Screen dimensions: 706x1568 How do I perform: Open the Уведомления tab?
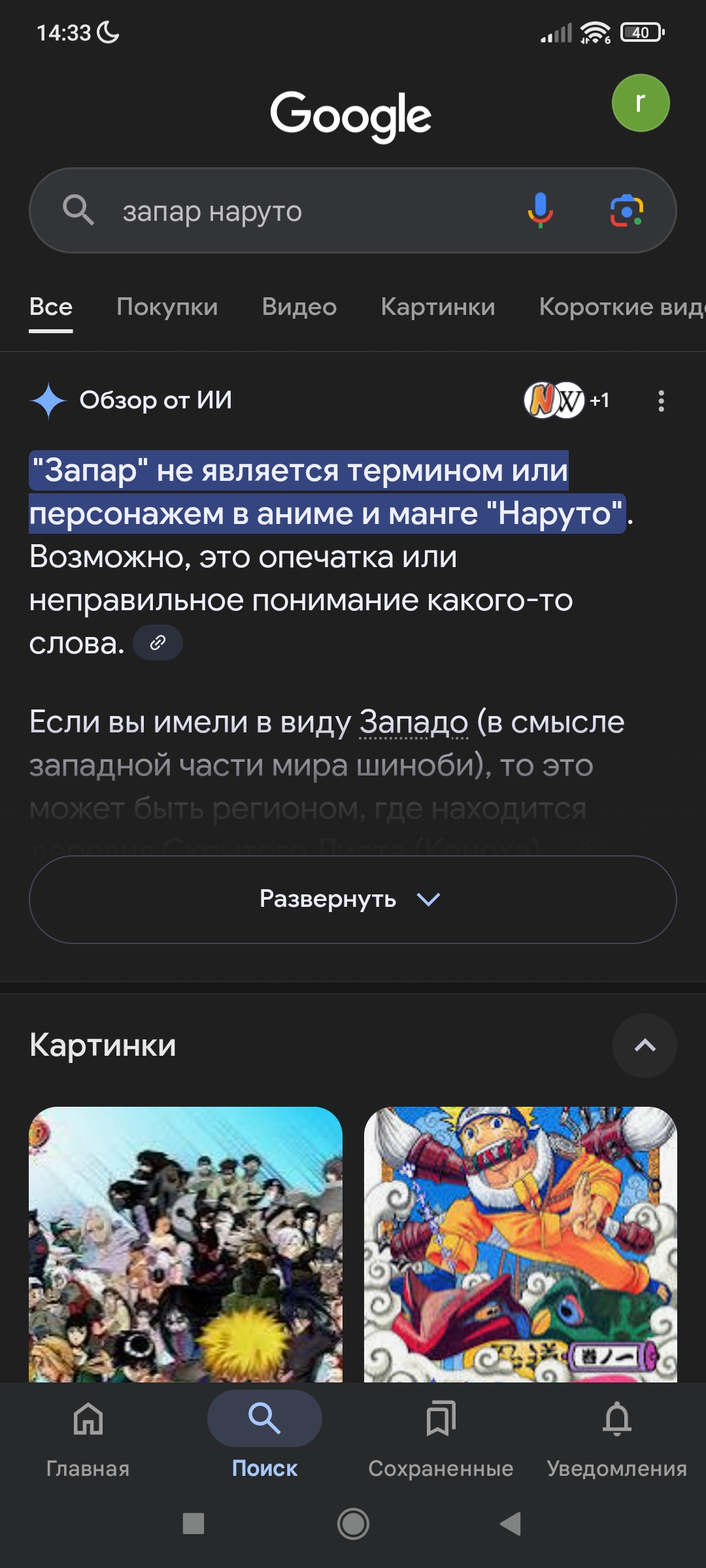click(617, 1435)
